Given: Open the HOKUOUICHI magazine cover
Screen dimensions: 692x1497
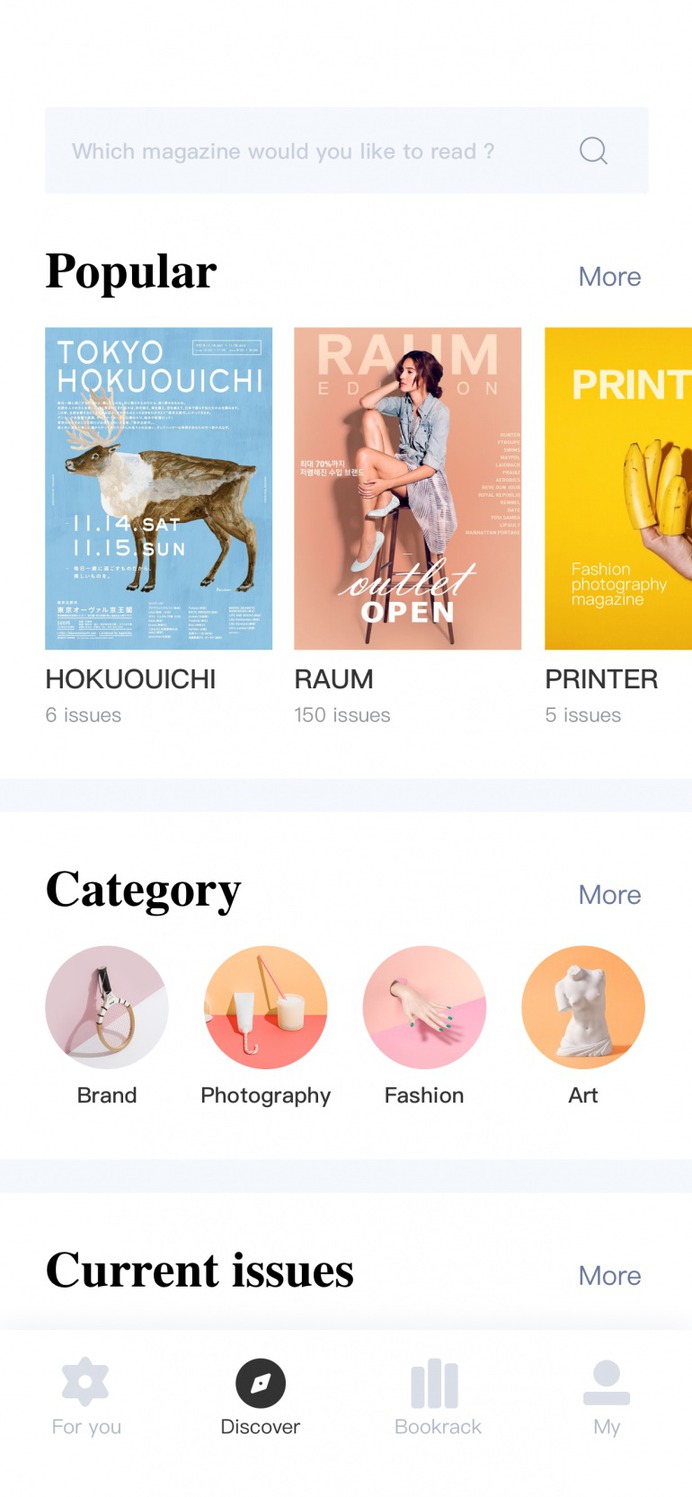Looking at the screenshot, I should tap(158, 488).
